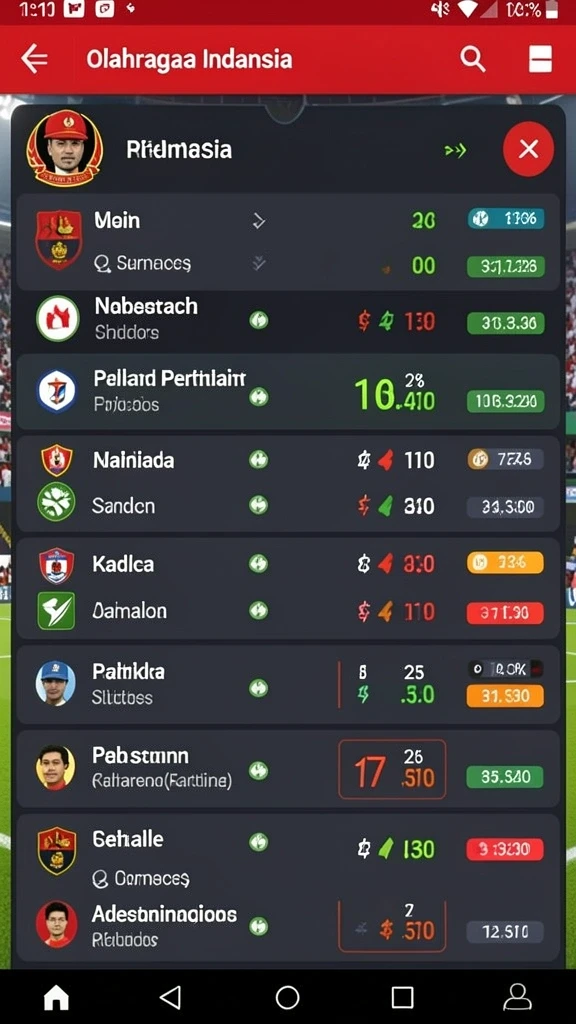This screenshot has width=576, height=1024.
Task: Open the profile icon in bottom bar
Action: point(517,997)
